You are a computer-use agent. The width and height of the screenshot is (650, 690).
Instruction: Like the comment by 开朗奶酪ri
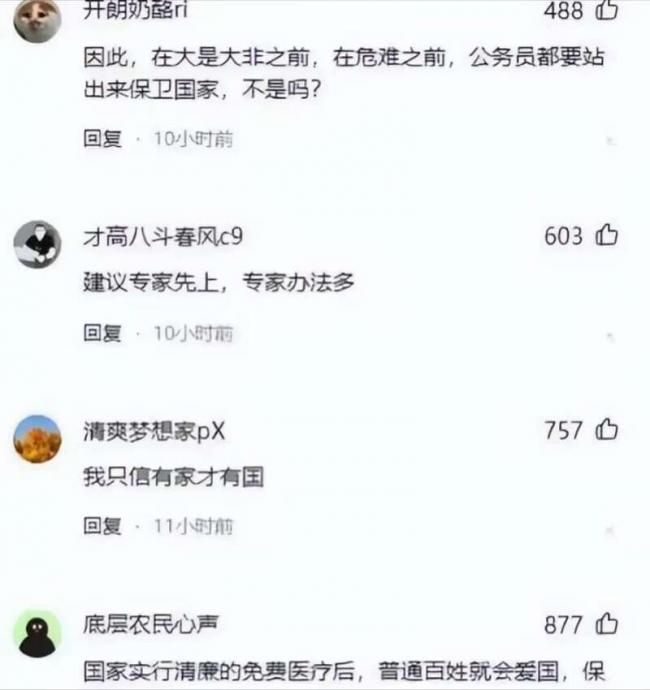(x=607, y=11)
